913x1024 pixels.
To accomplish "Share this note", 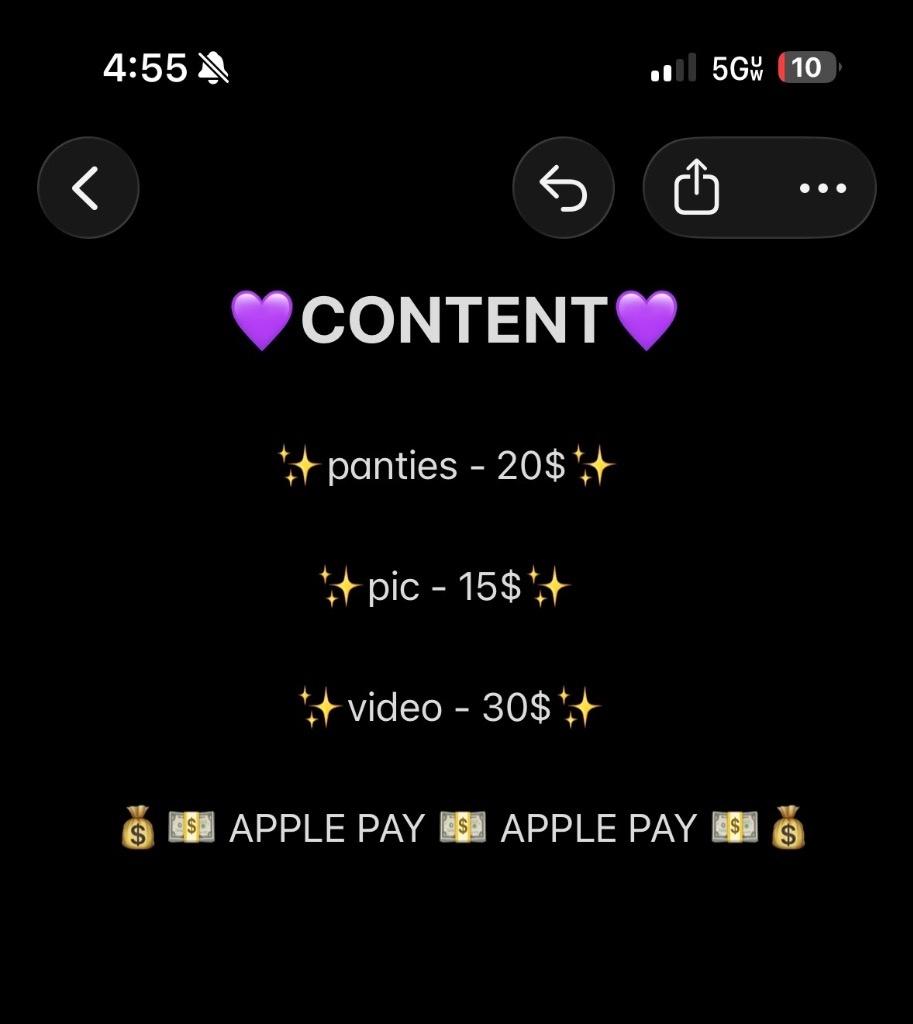I will click(696, 188).
